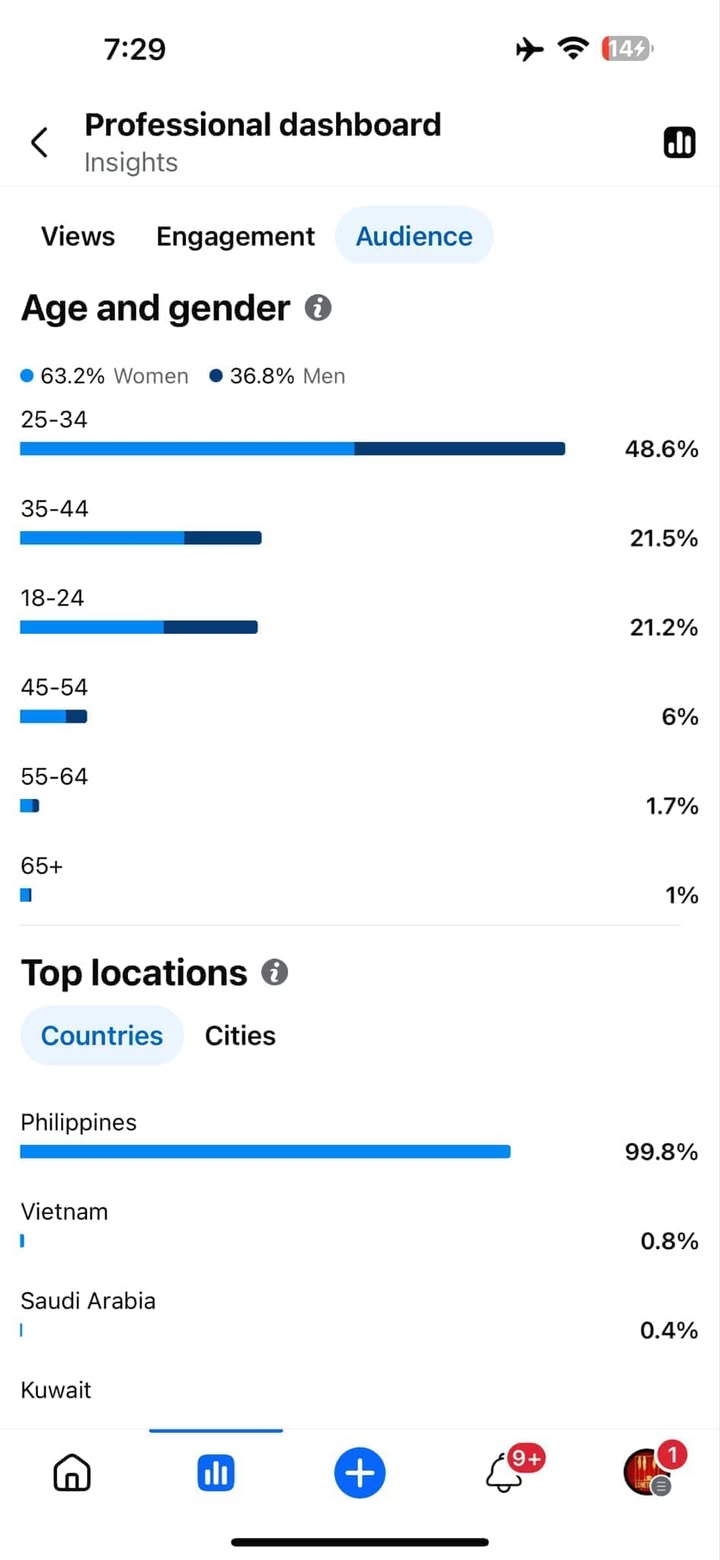
Task: Create a new post with plus button
Action: (x=360, y=1473)
